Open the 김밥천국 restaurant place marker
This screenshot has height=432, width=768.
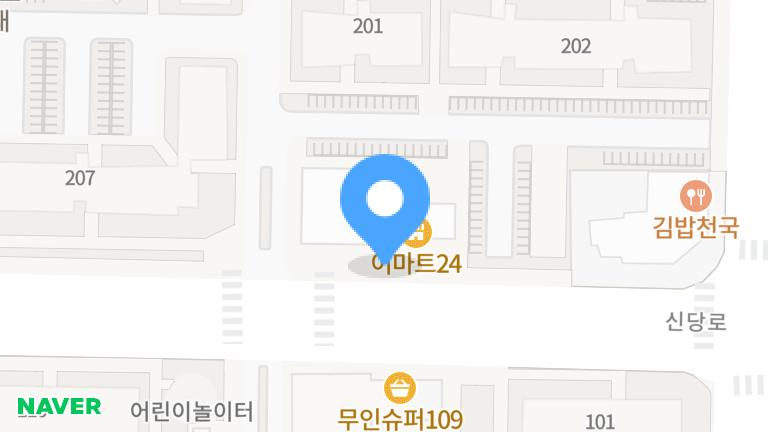(694, 195)
